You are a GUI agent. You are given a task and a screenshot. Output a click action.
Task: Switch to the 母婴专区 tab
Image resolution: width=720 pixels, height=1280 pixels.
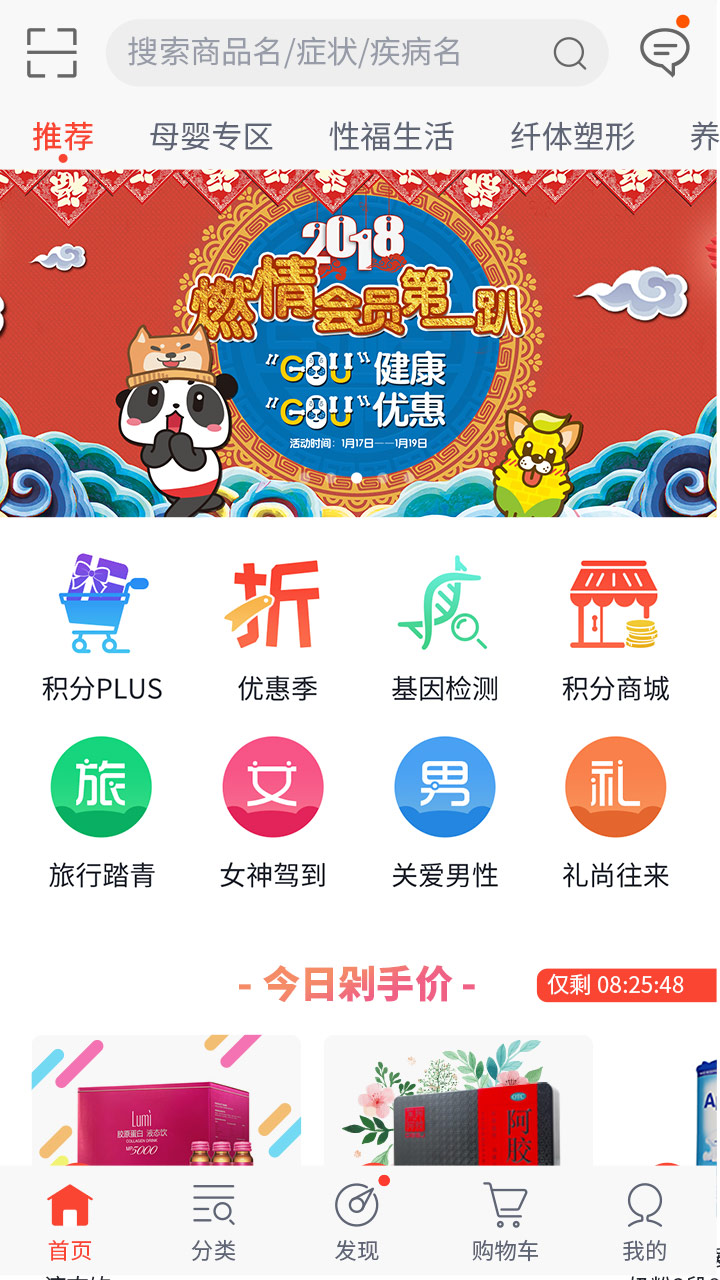pyautogui.click(x=211, y=137)
